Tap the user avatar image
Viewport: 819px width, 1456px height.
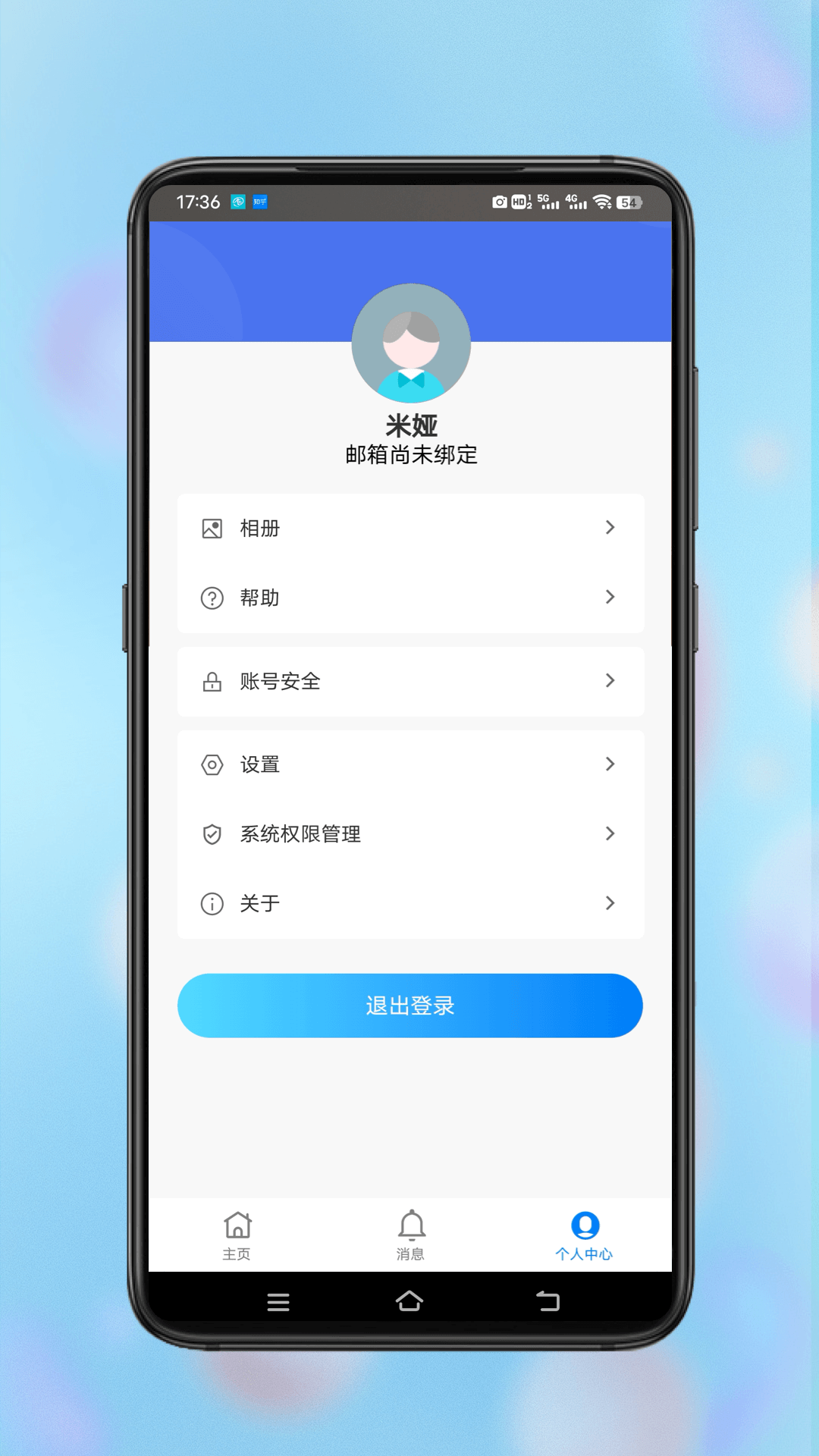point(410,342)
